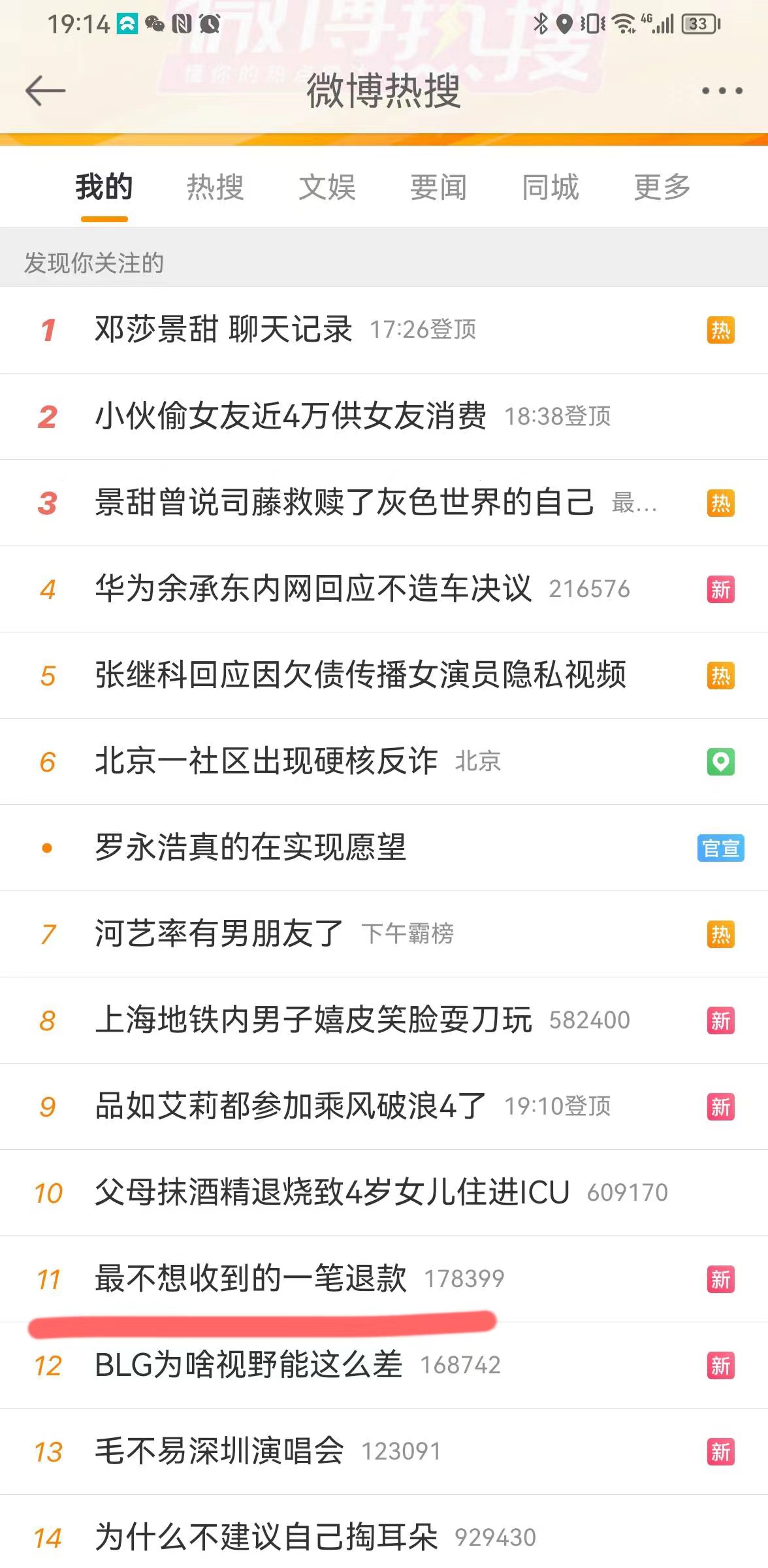Open 小伙偷女友近4万供女友消费
The width and height of the screenshot is (768, 1568).
coord(291,416)
